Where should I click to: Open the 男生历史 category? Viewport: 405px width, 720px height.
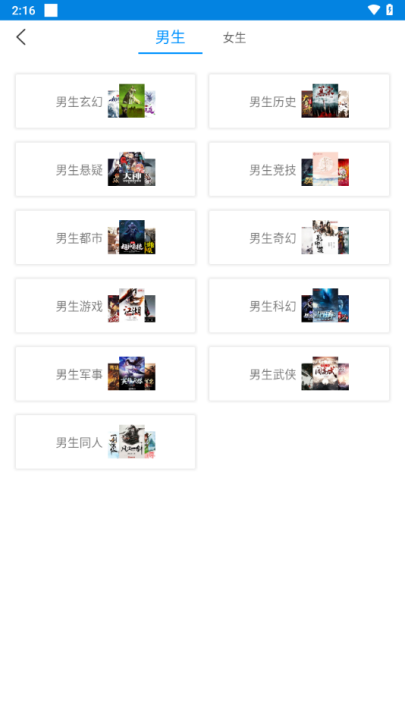(299, 101)
